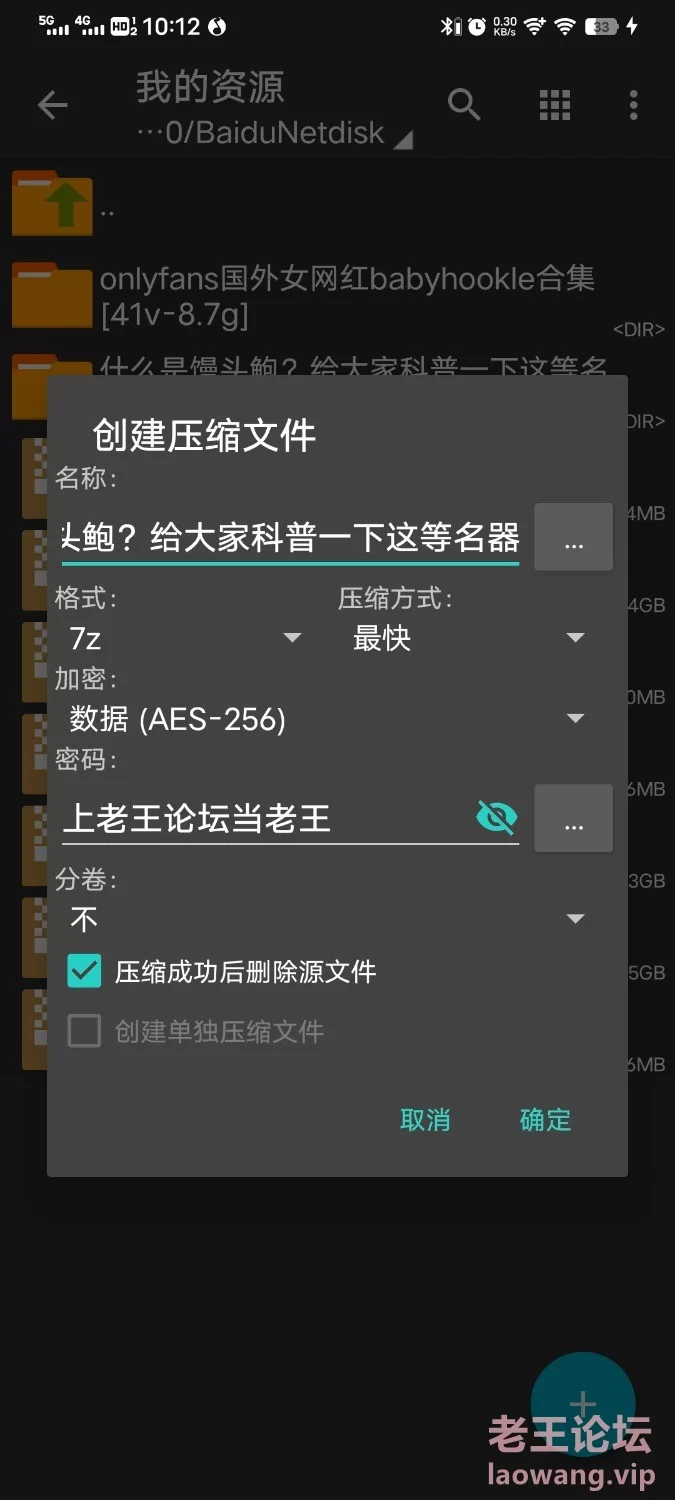Tap the back arrow in the app bar
The image size is (675, 1500).
pyautogui.click(x=52, y=105)
